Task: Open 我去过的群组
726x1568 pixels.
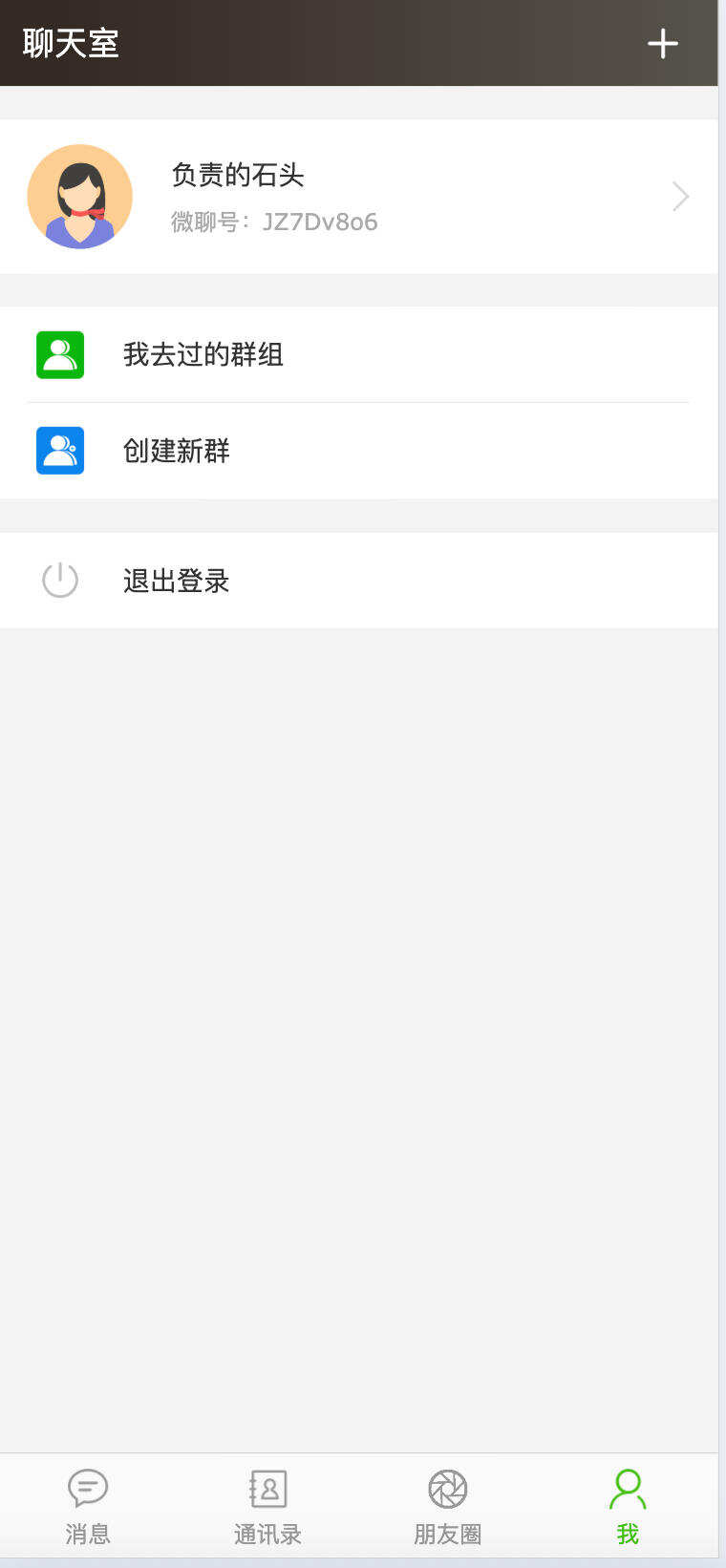Action: point(204,354)
